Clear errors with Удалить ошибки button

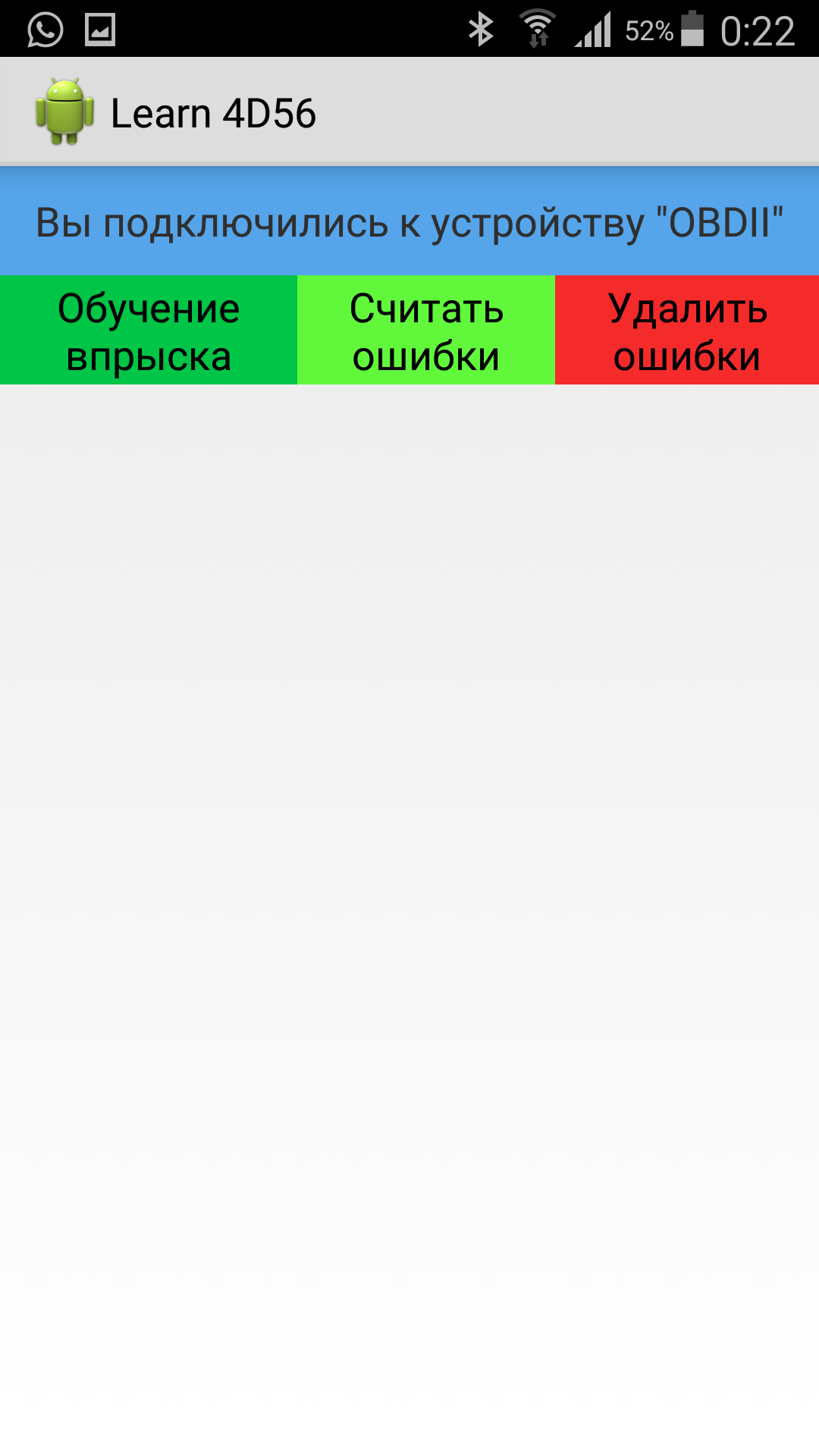pos(687,331)
